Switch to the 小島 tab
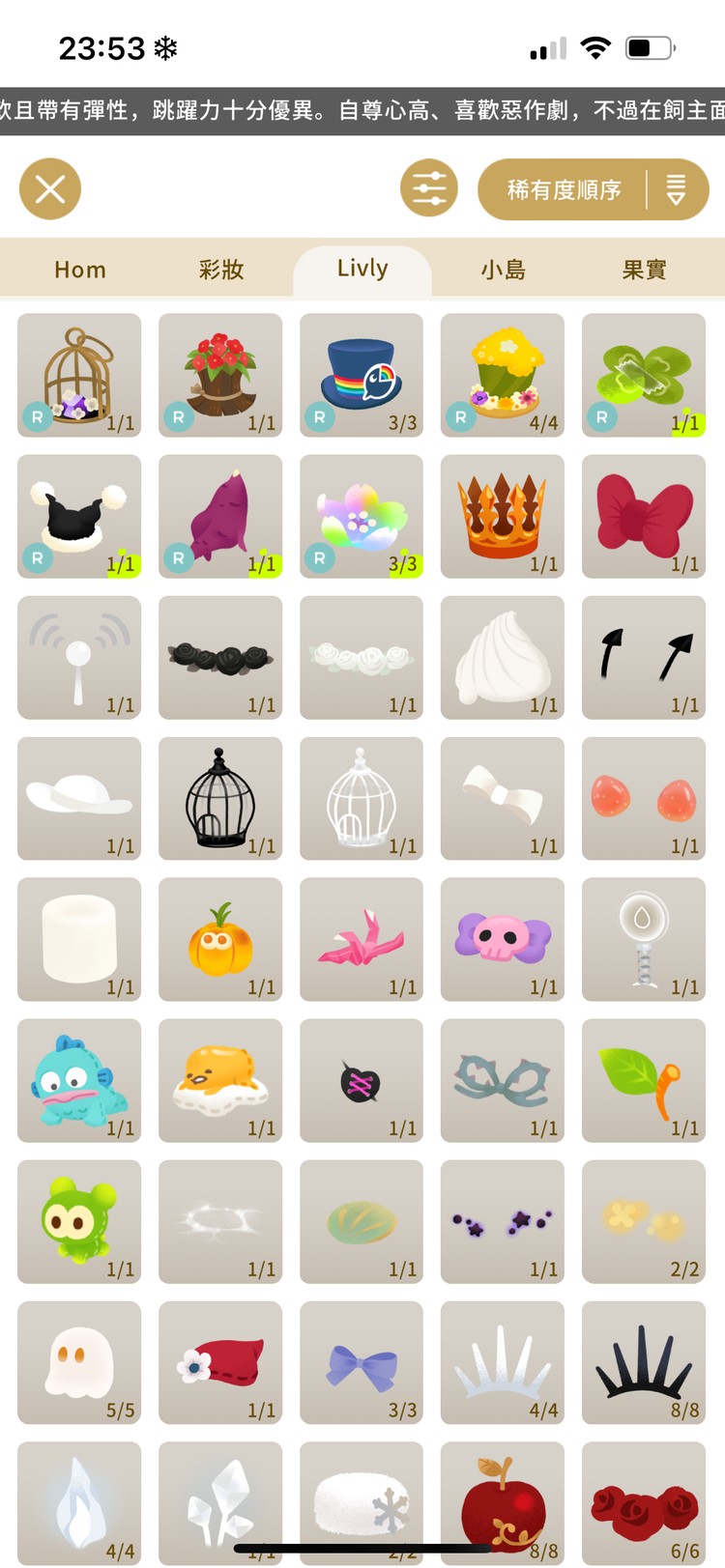This screenshot has width=725, height=1568. click(504, 270)
